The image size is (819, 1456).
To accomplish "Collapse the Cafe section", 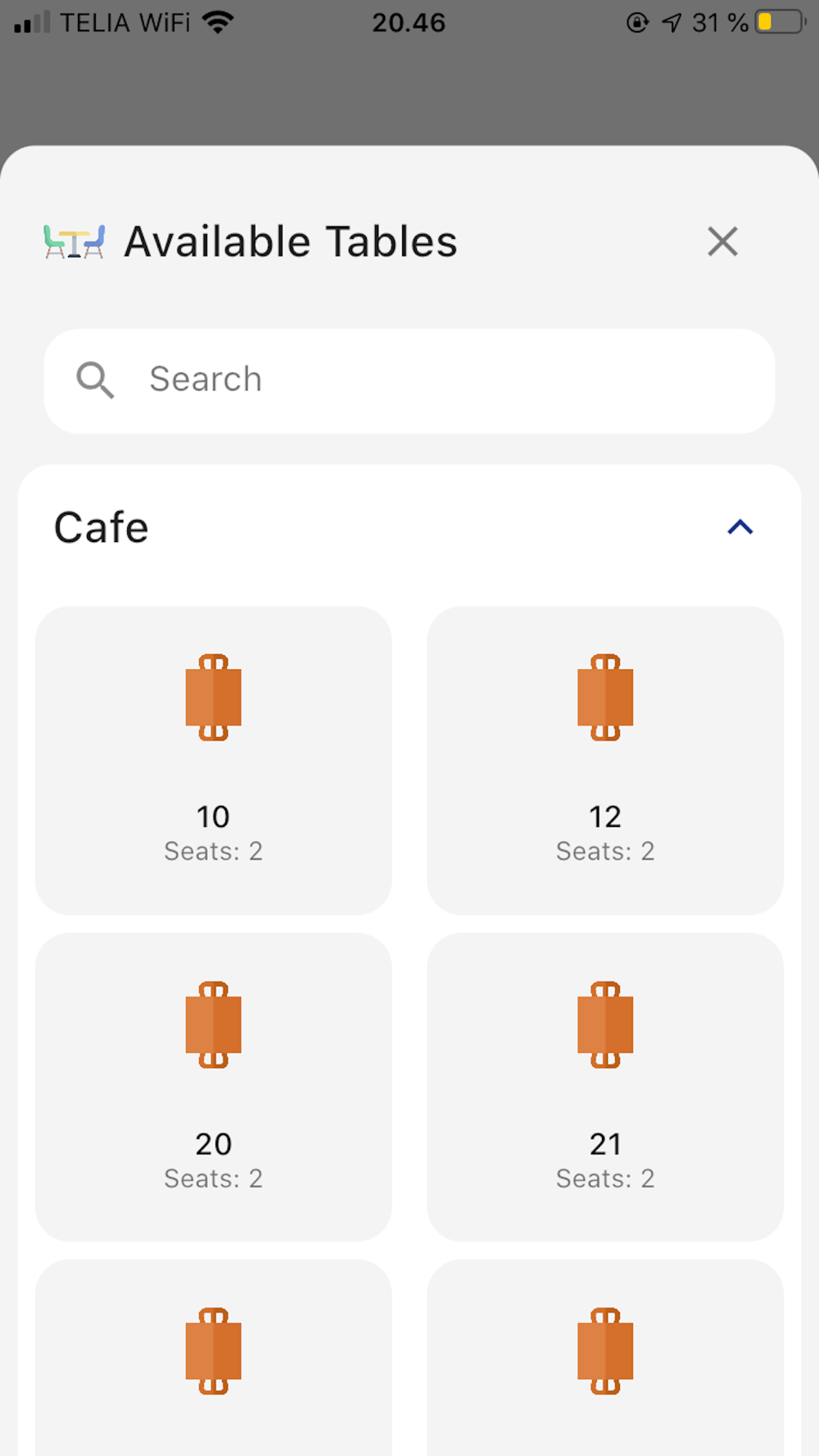I will 740,527.
